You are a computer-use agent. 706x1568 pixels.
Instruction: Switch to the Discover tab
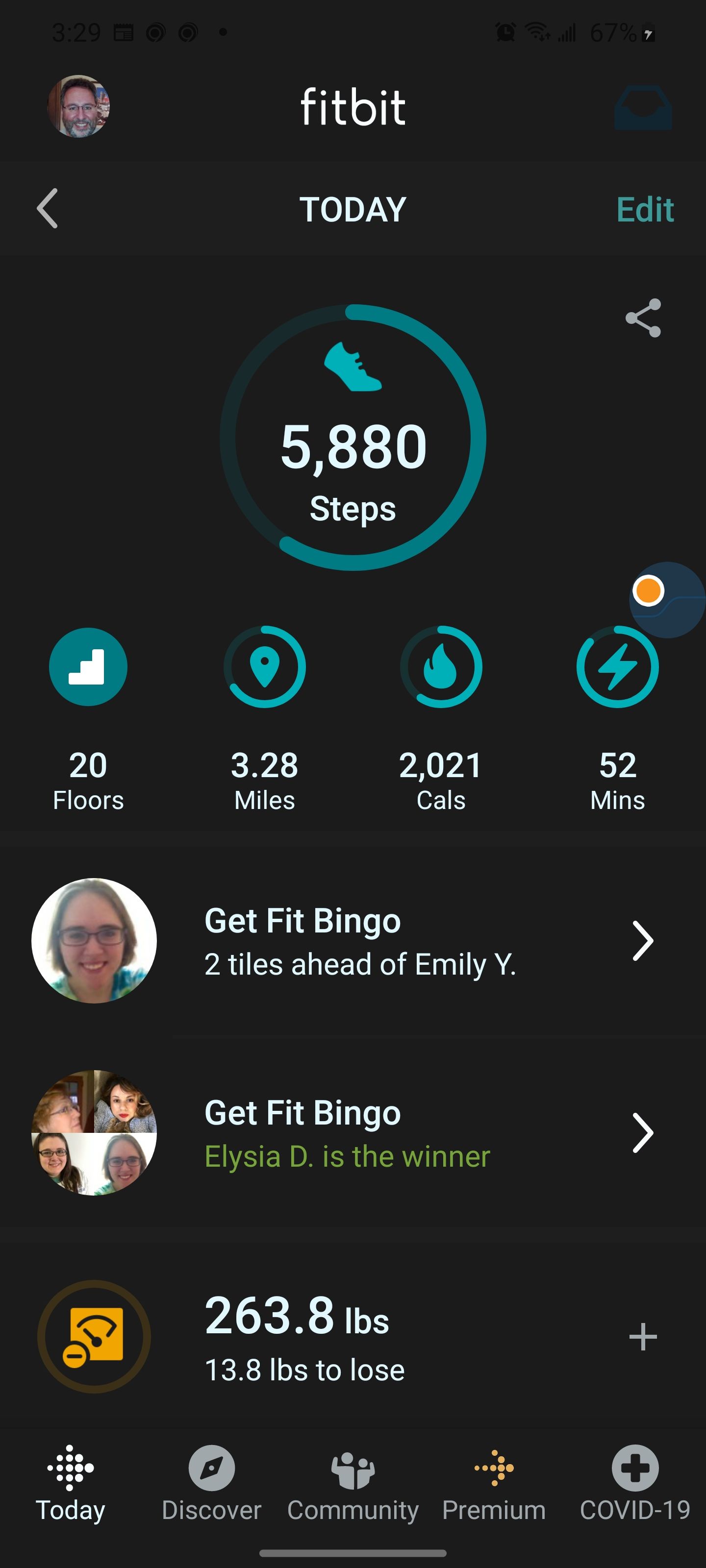pos(211,1483)
